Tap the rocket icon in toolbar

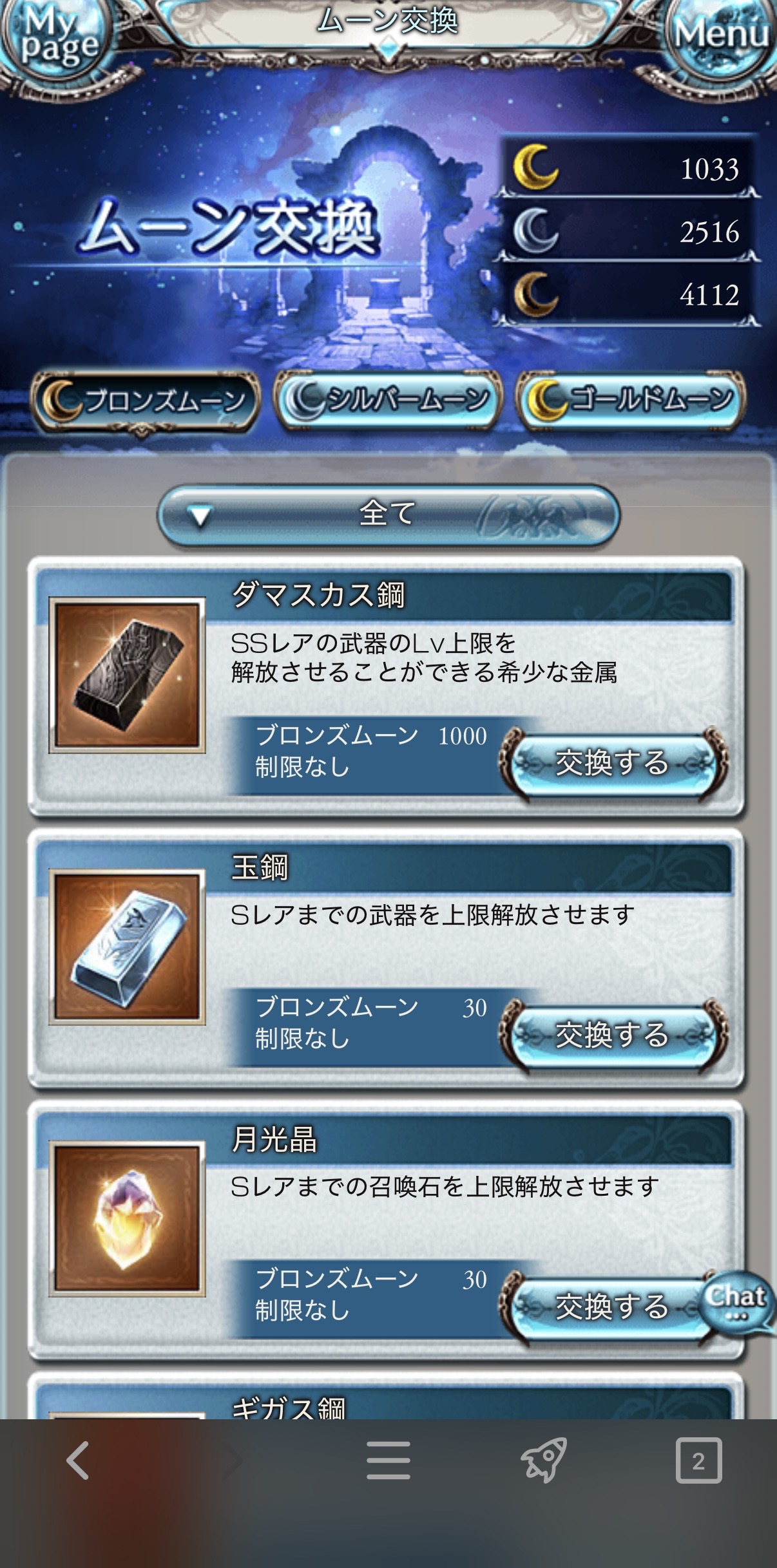tap(544, 1460)
